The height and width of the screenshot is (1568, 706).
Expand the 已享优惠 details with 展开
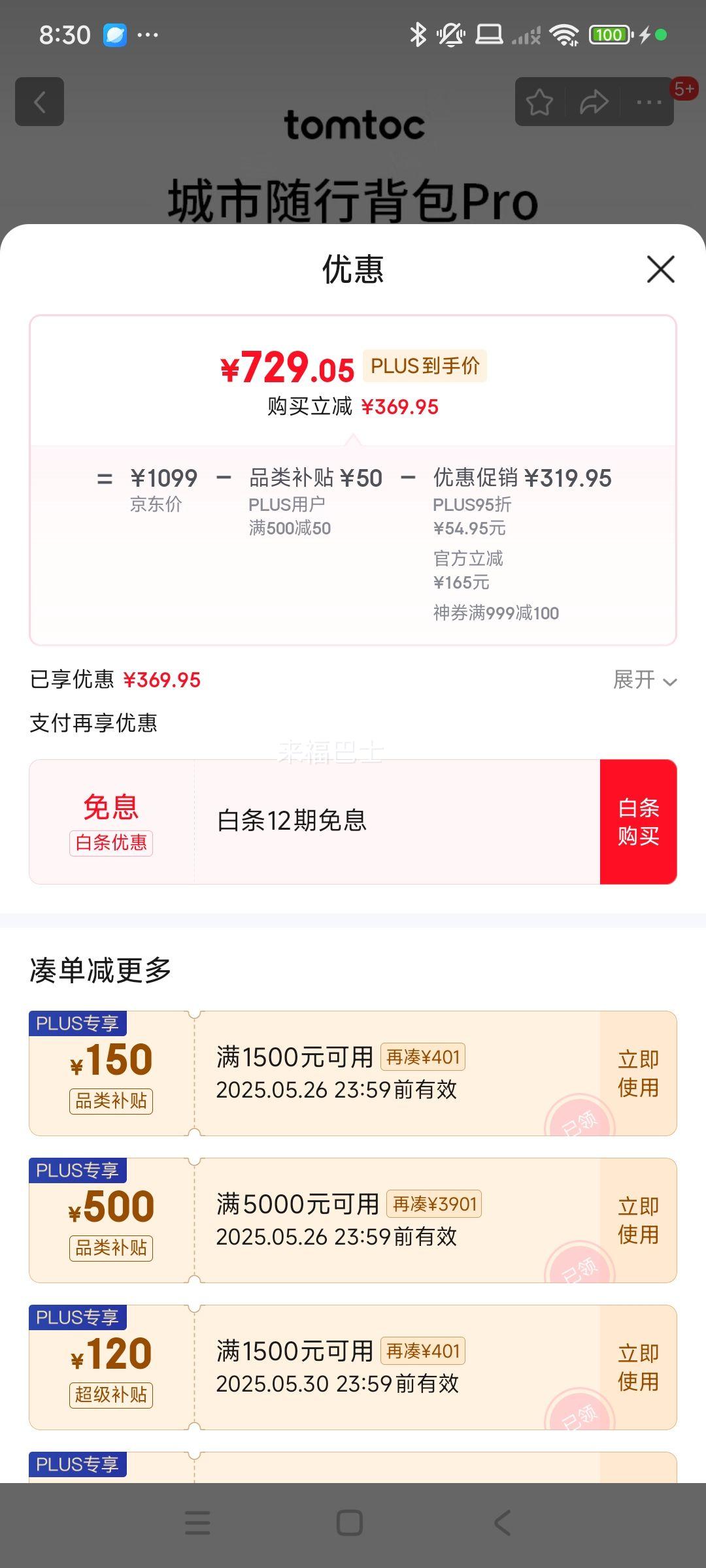click(645, 680)
